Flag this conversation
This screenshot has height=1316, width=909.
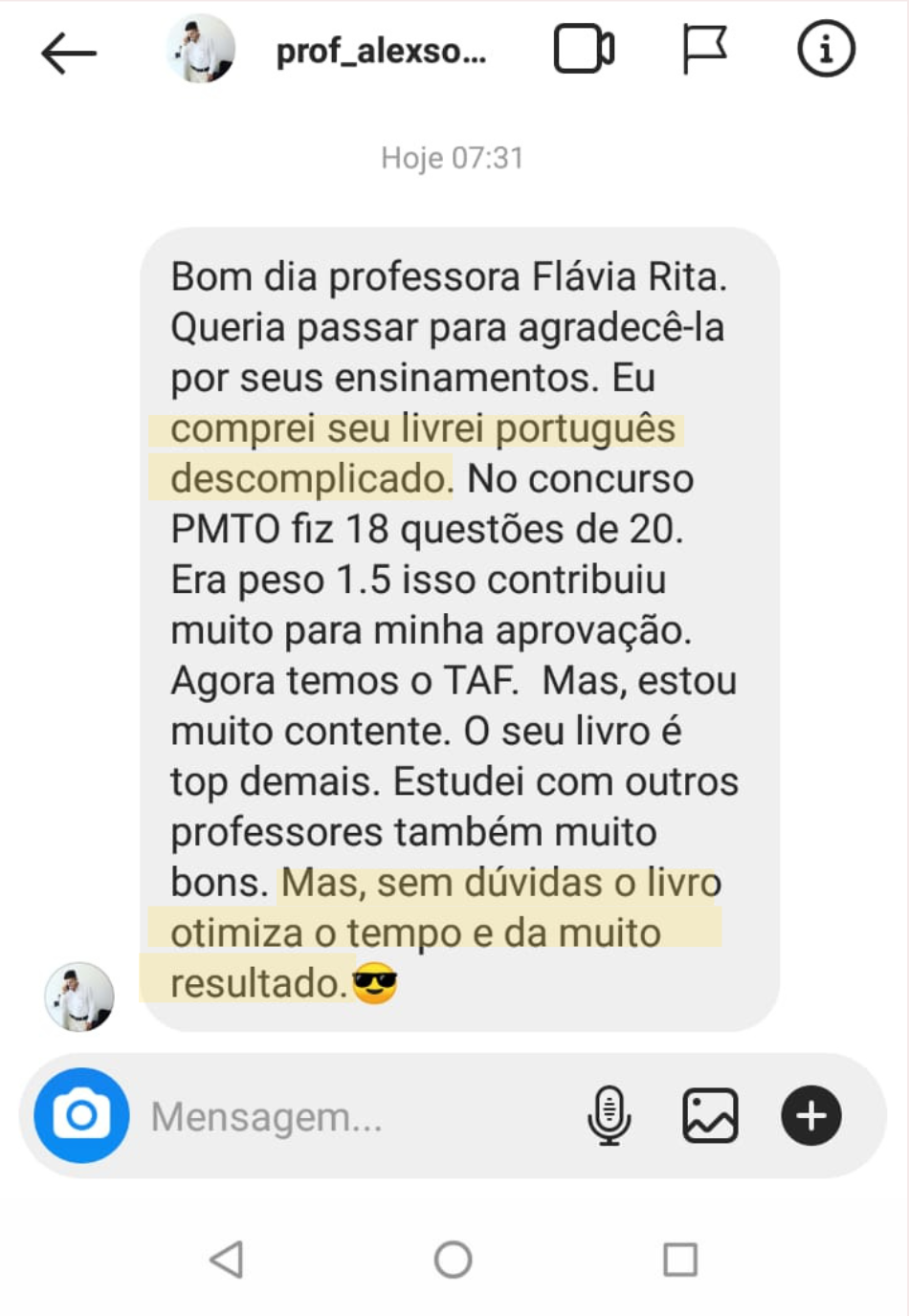point(704,50)
